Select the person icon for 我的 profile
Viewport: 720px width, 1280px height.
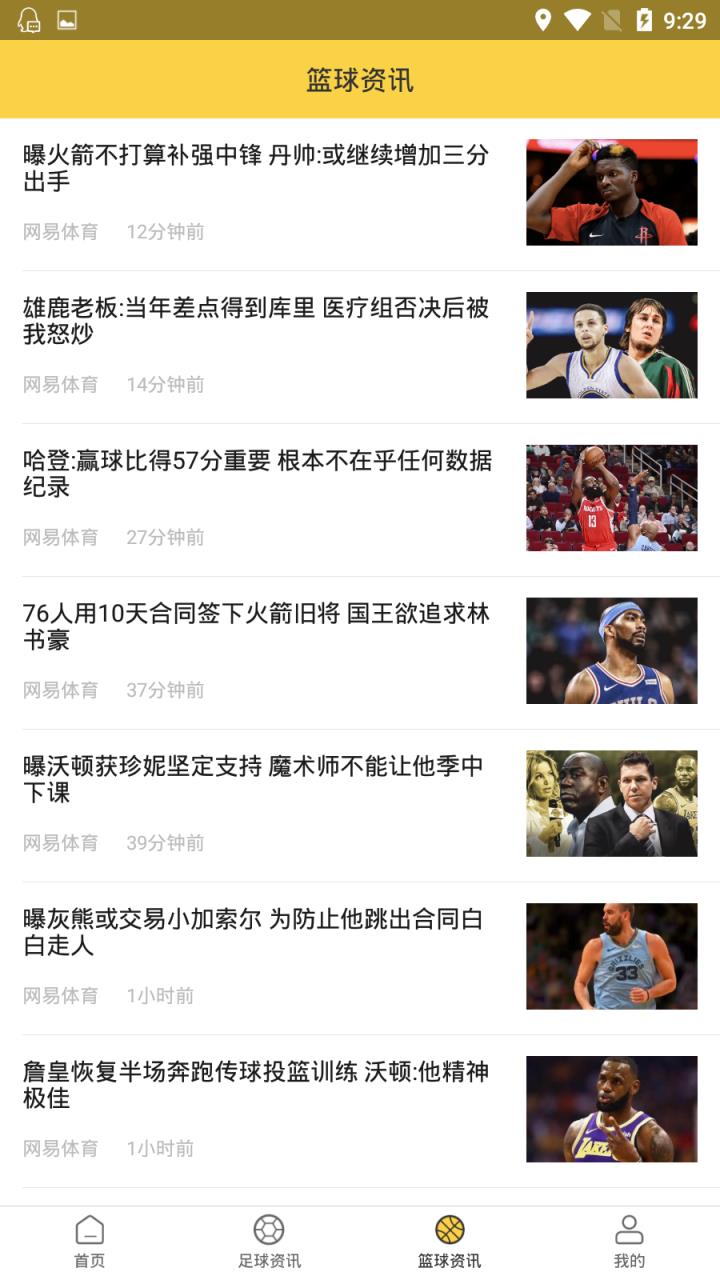point(629,1228)
